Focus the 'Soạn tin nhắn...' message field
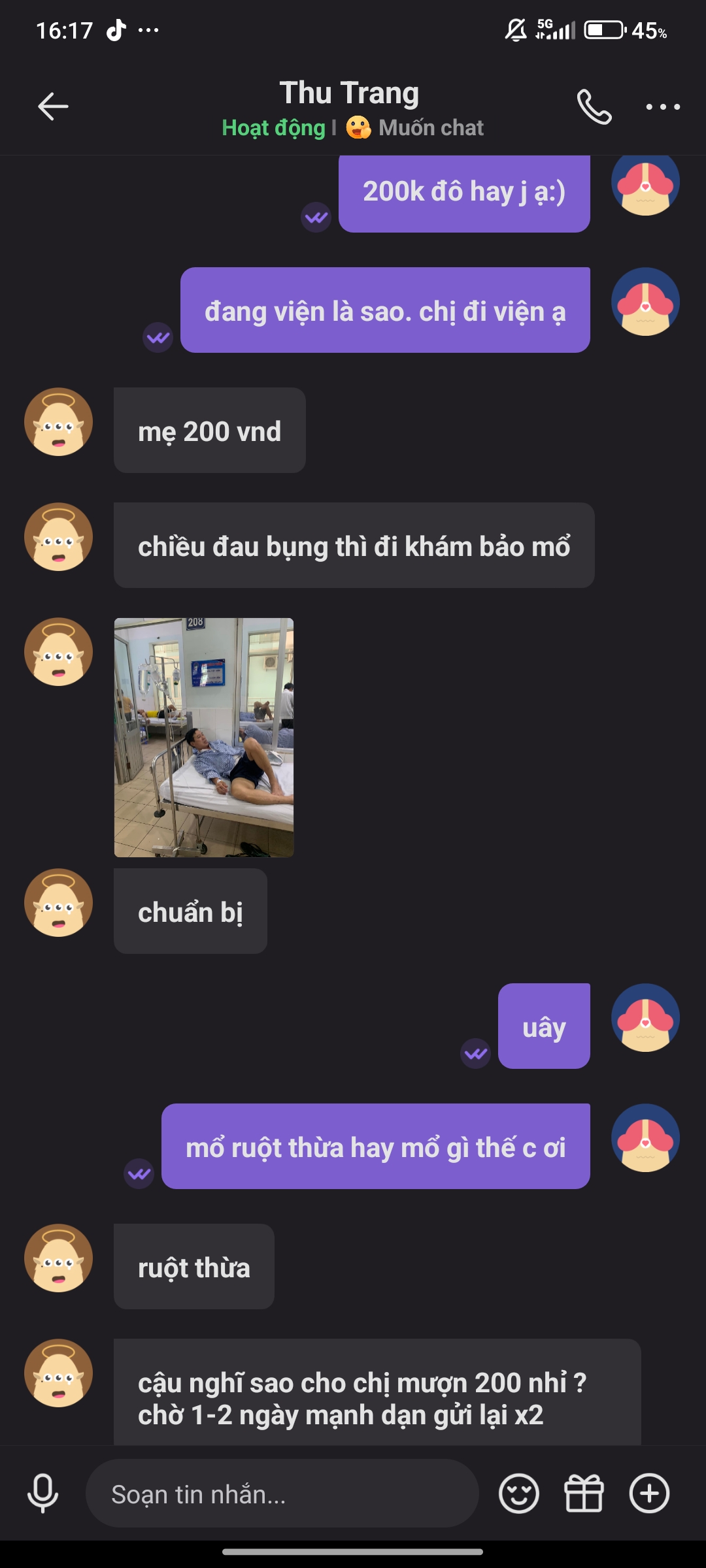 coord(281,1494)
